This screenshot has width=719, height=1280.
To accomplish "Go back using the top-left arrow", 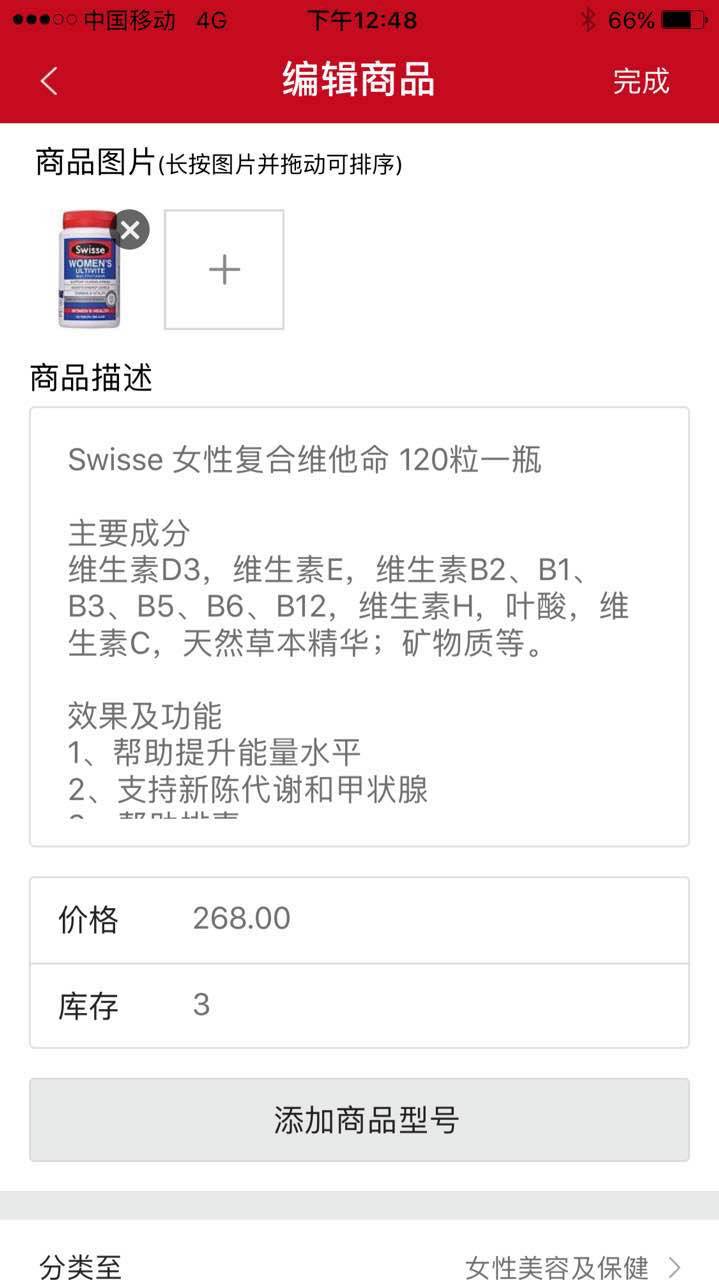I will [x=49, y=81].
